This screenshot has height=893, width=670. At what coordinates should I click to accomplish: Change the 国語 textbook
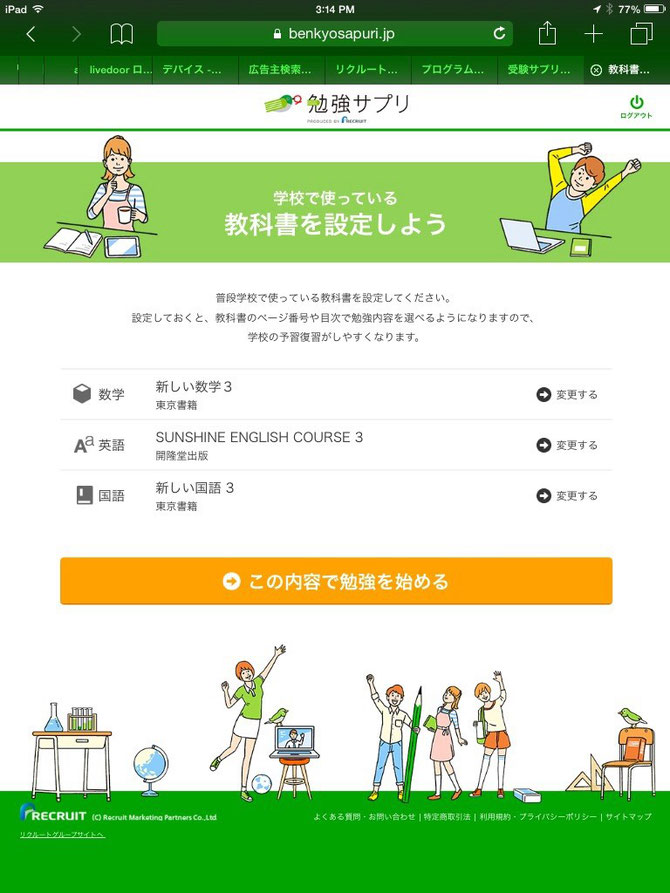[x=567, y=495]
